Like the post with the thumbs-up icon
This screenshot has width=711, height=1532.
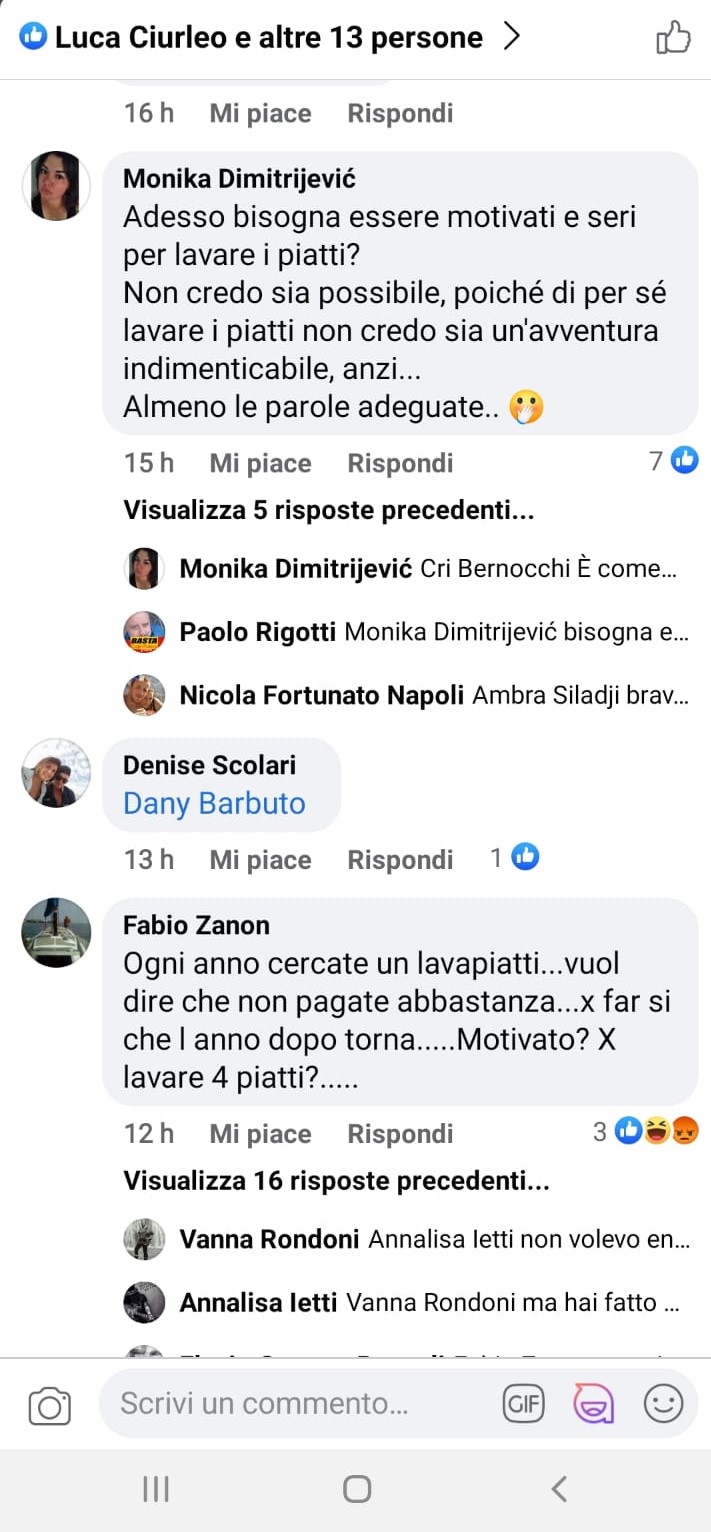[x=673, y=38]
